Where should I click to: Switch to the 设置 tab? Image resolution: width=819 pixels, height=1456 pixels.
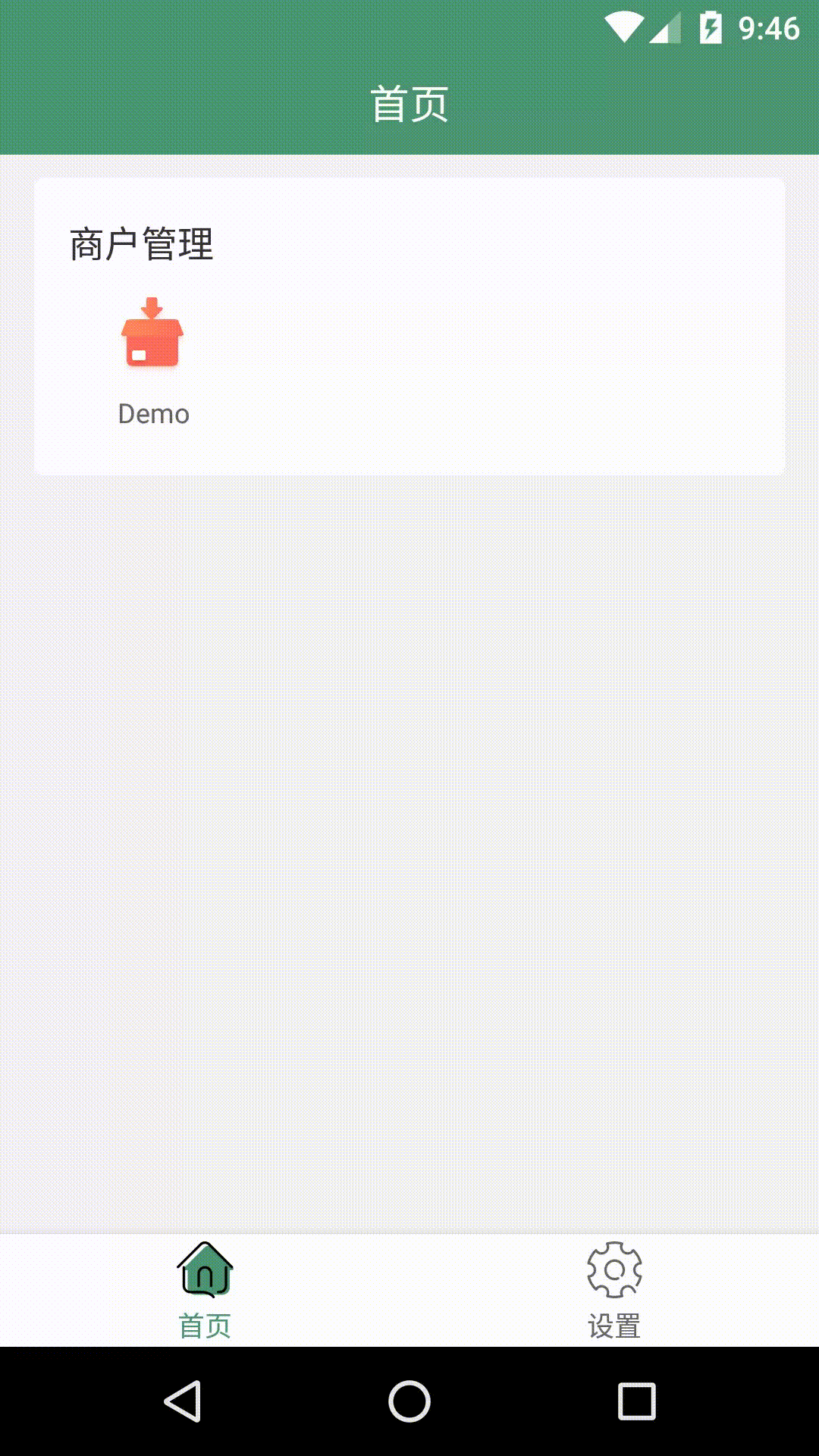(x=614, y=1290)
